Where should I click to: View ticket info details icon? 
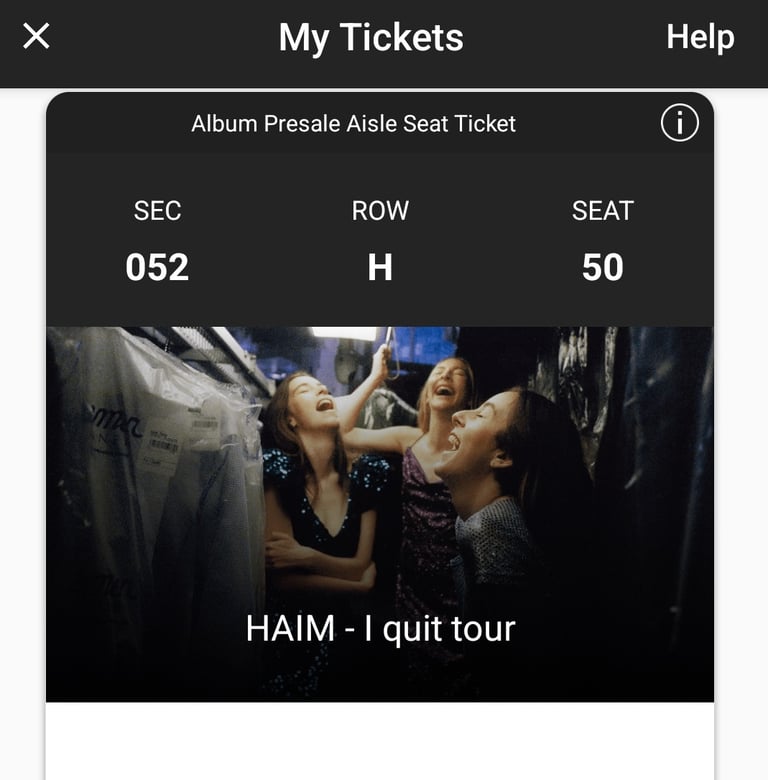680,124
